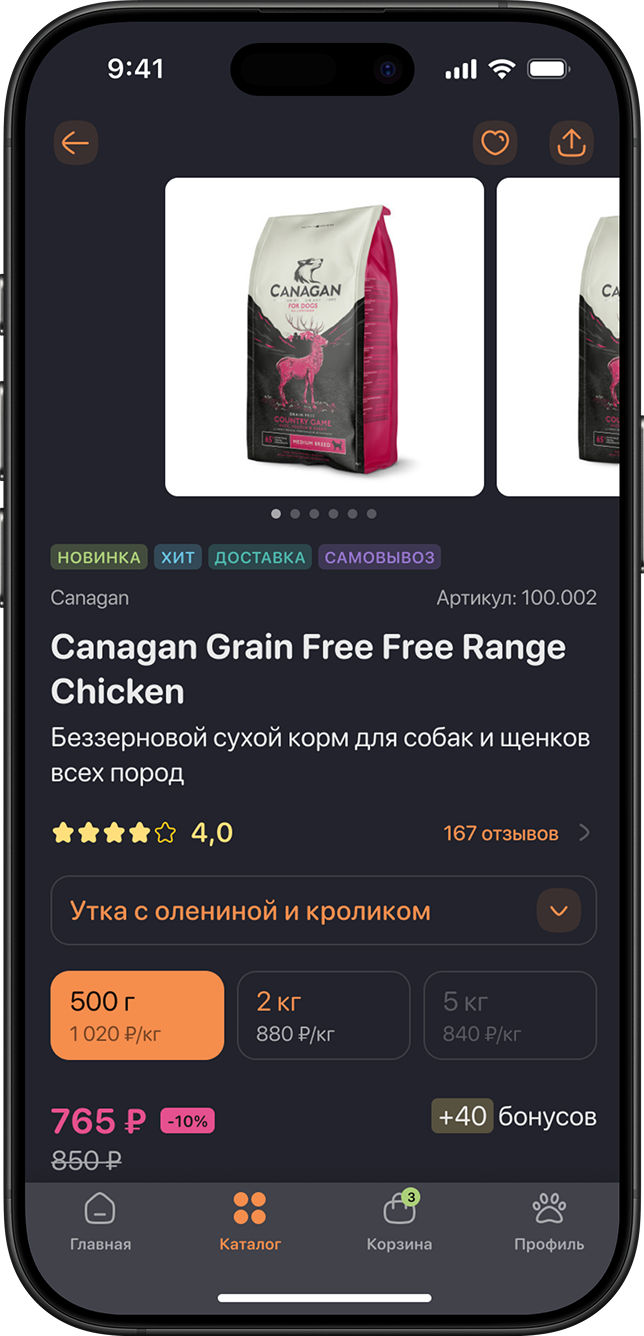This screenshot has width=644, height=1336.
Task: Go back using the arrow button
Action: pos(75,143)
